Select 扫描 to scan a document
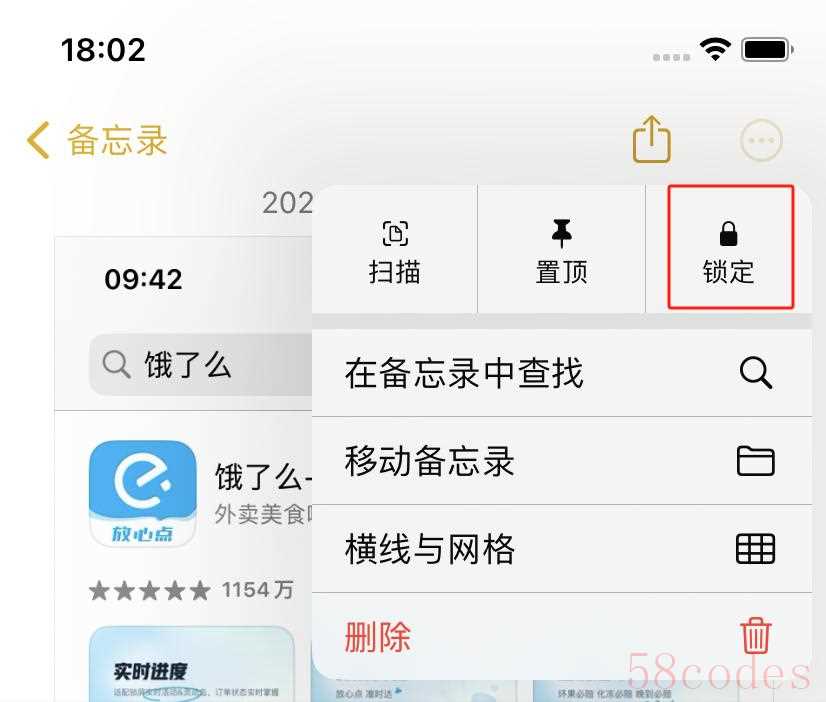Image resolution: width=826 pixels, height=702 pixels. tap(395, 252)
